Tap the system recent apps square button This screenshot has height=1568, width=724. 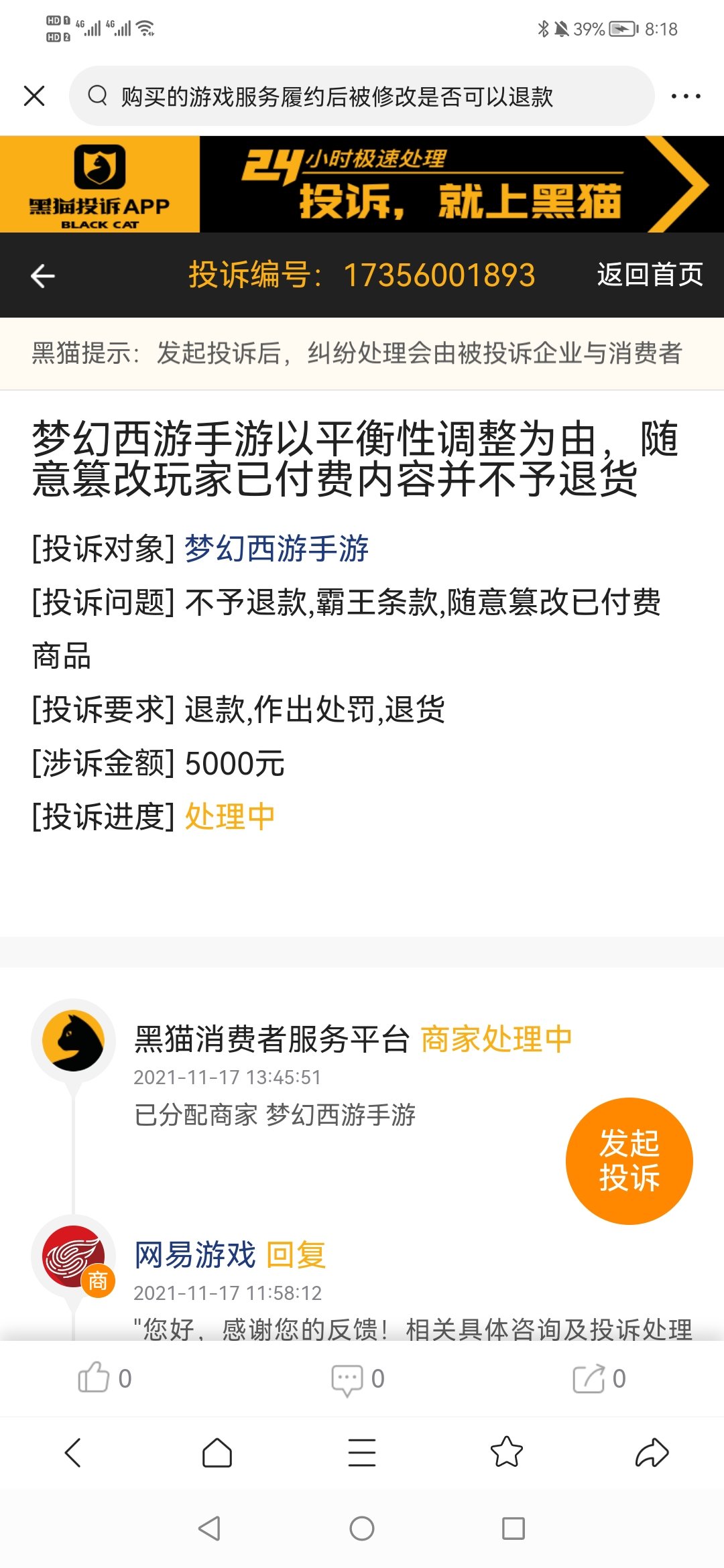(514, 1528)
